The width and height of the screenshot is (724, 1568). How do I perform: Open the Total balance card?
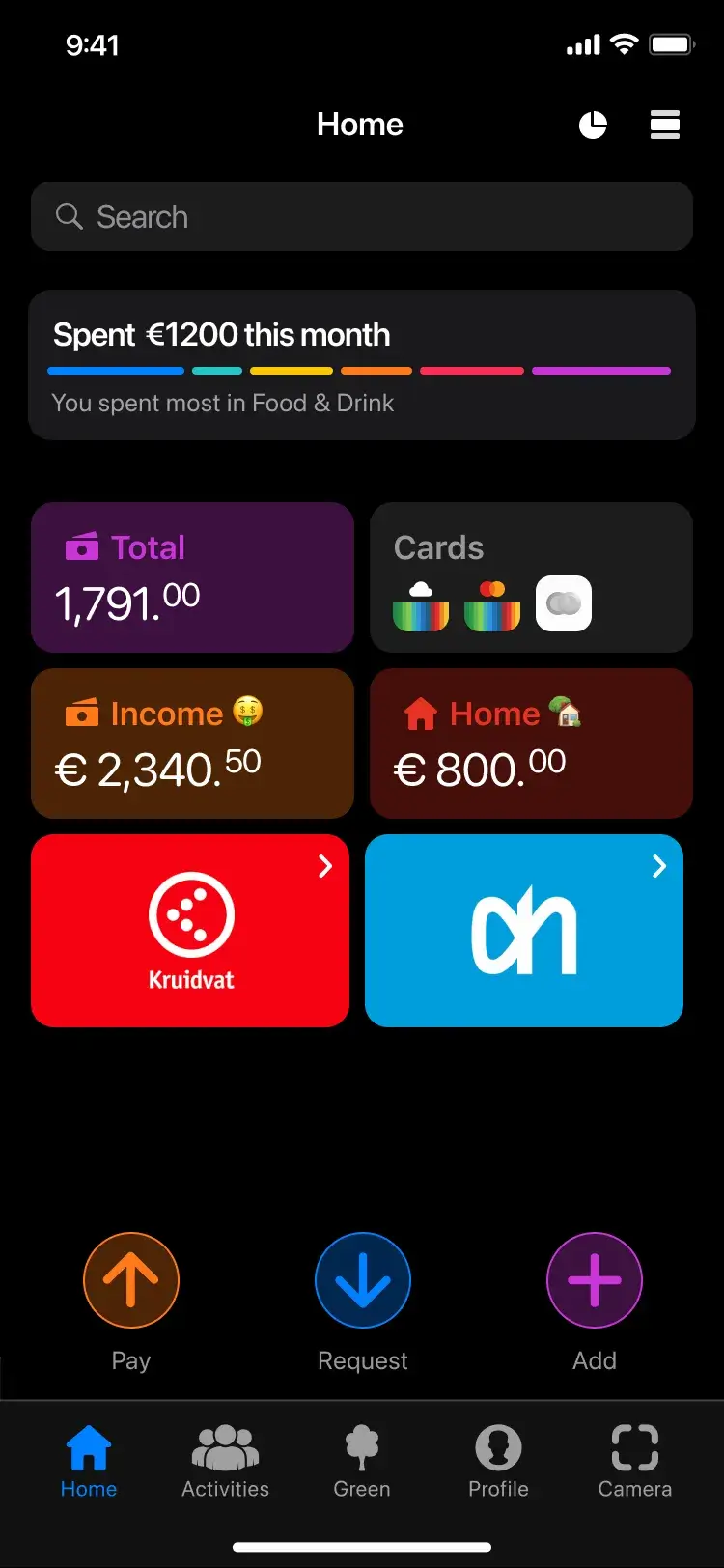(x=192, y=577)
